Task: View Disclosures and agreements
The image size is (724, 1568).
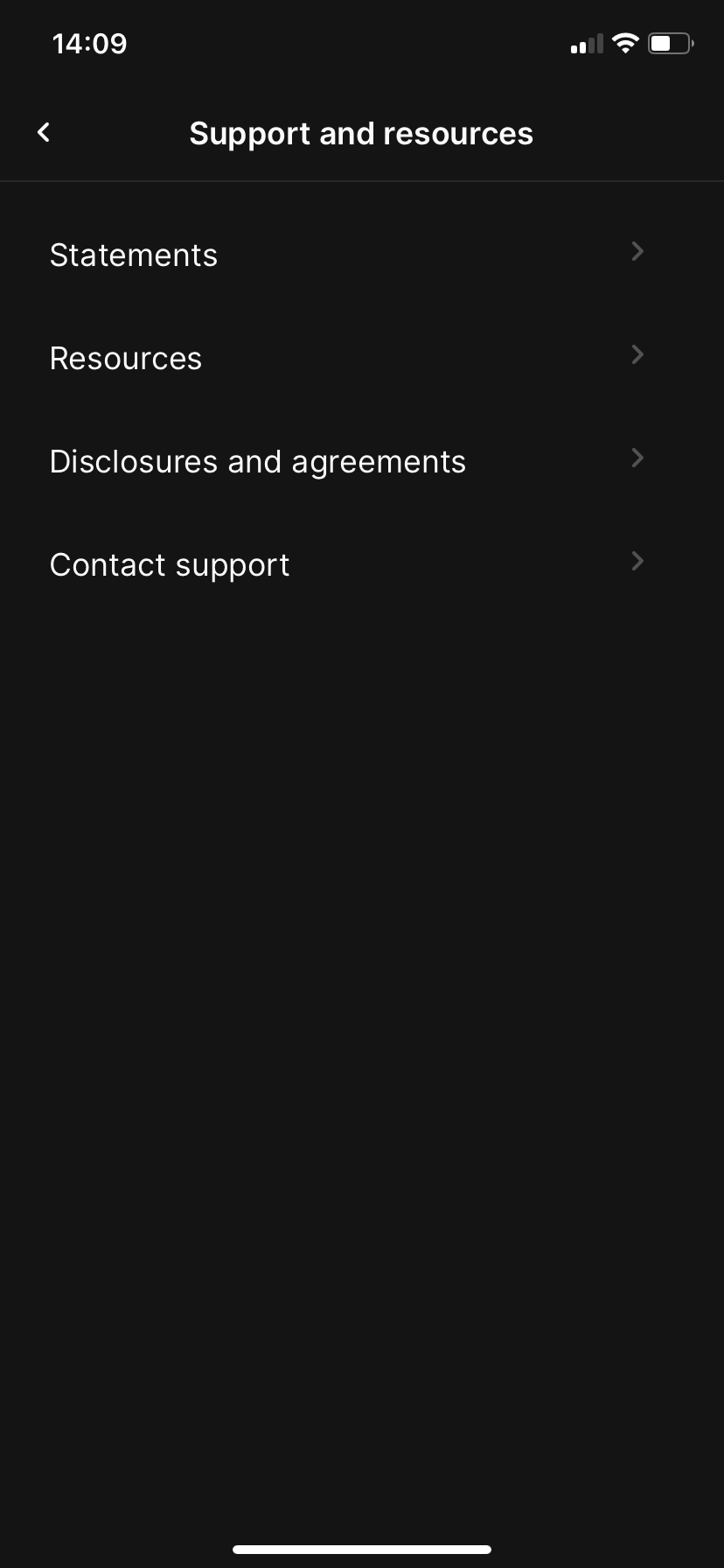Action: click(x=362, y=461)
